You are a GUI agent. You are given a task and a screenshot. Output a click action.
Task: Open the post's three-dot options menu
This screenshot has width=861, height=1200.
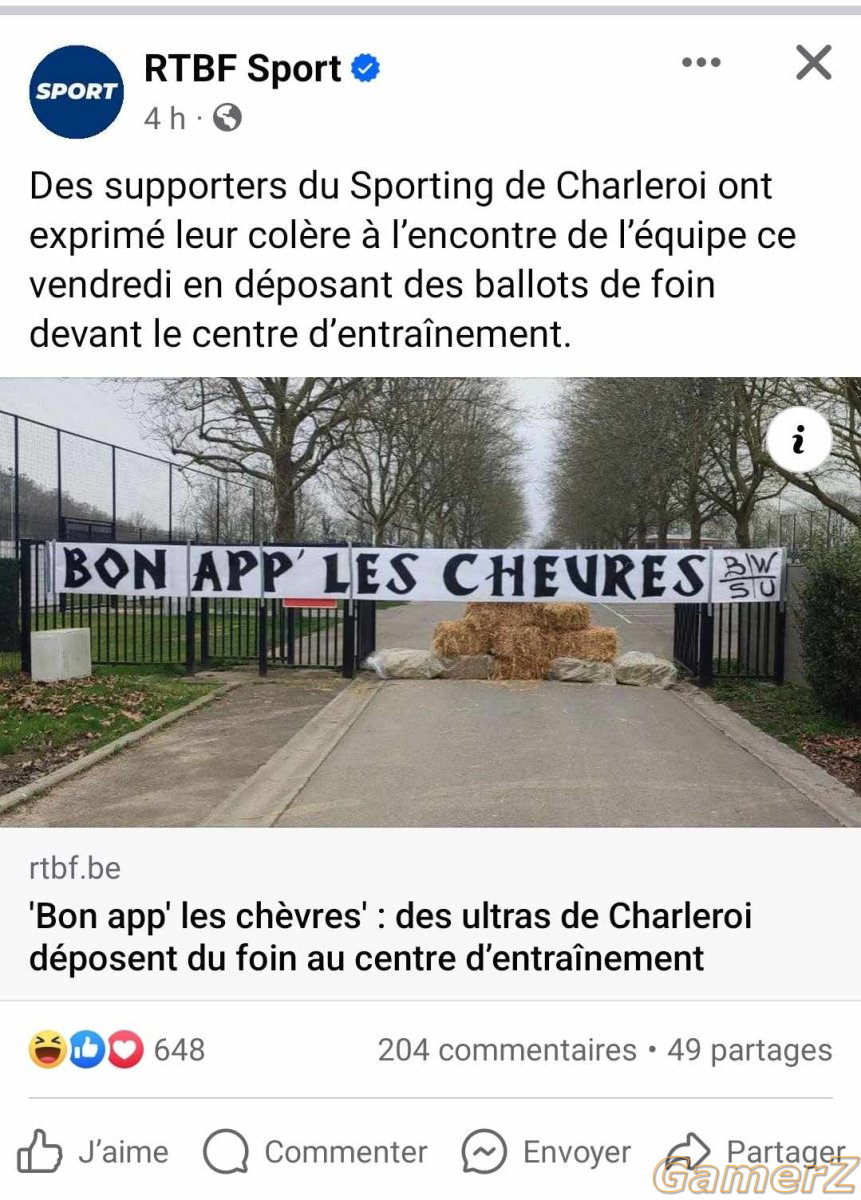(701, 63)
